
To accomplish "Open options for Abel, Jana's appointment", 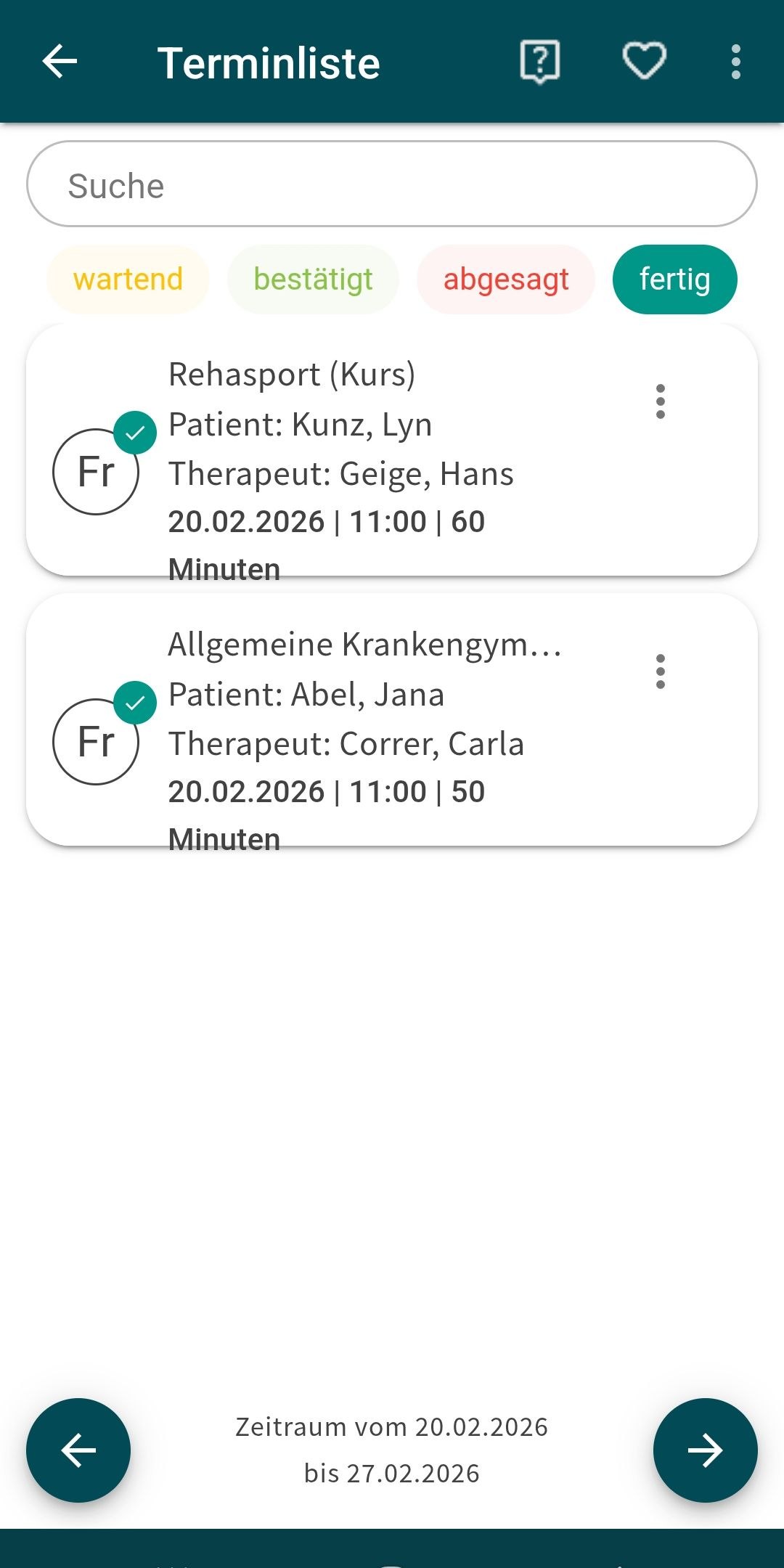I will click(x=660, y=671).
